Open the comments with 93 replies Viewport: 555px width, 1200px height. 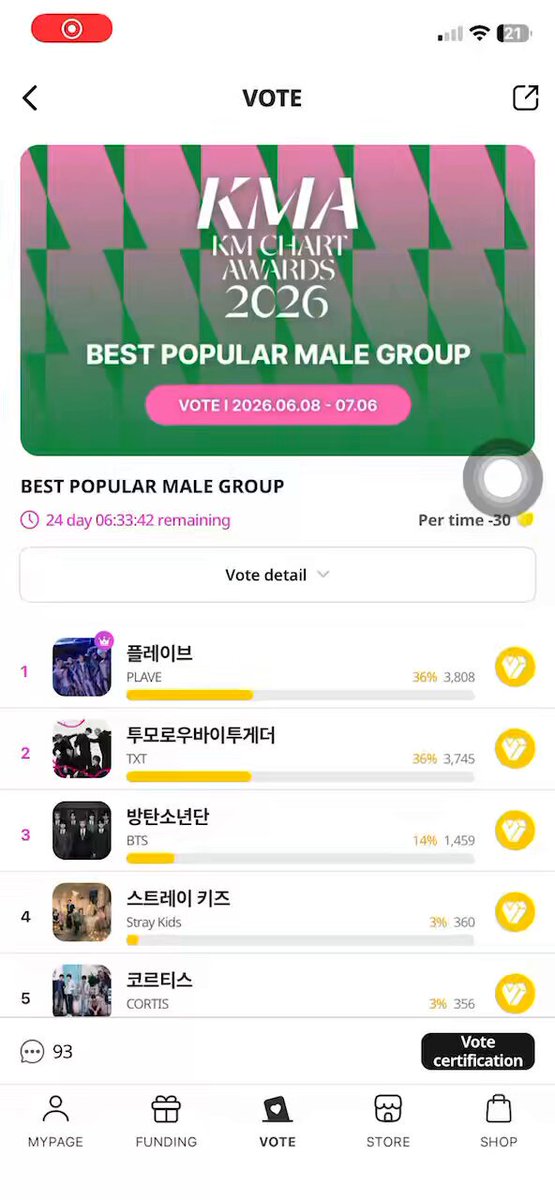pyautogui.click(x=47, y=1051)
